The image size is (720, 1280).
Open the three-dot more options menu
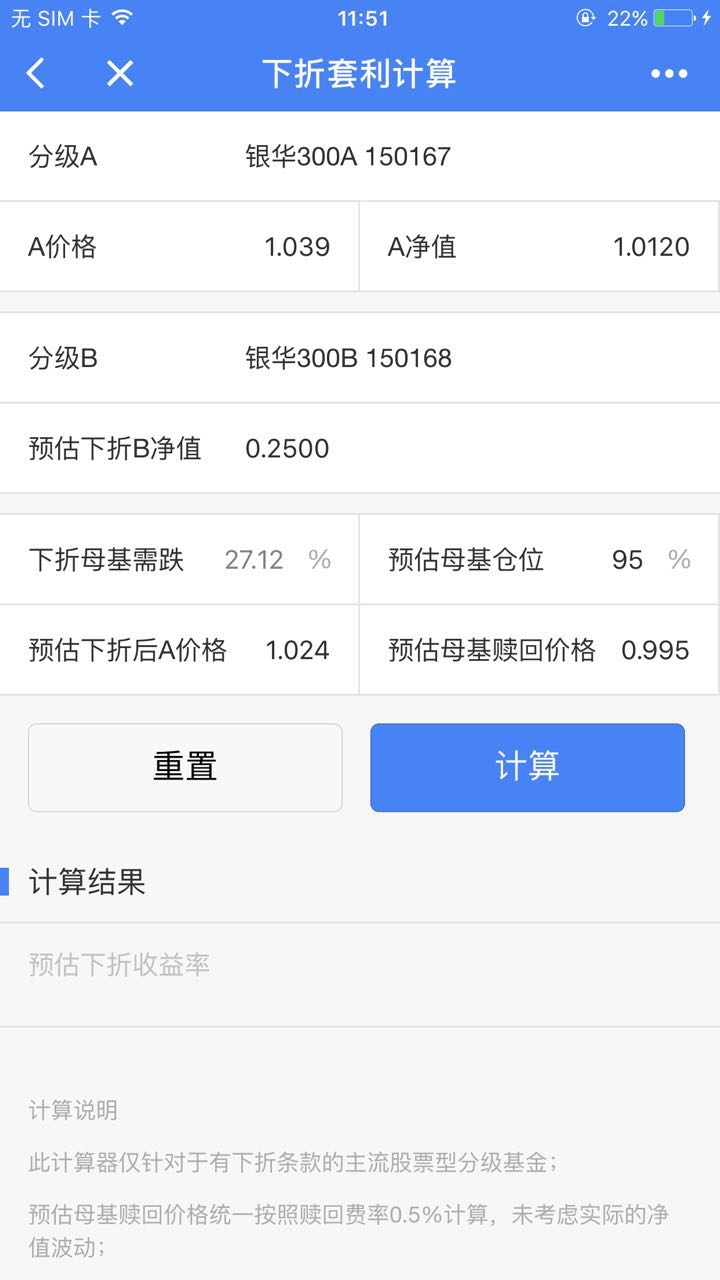tap(669, 73)
